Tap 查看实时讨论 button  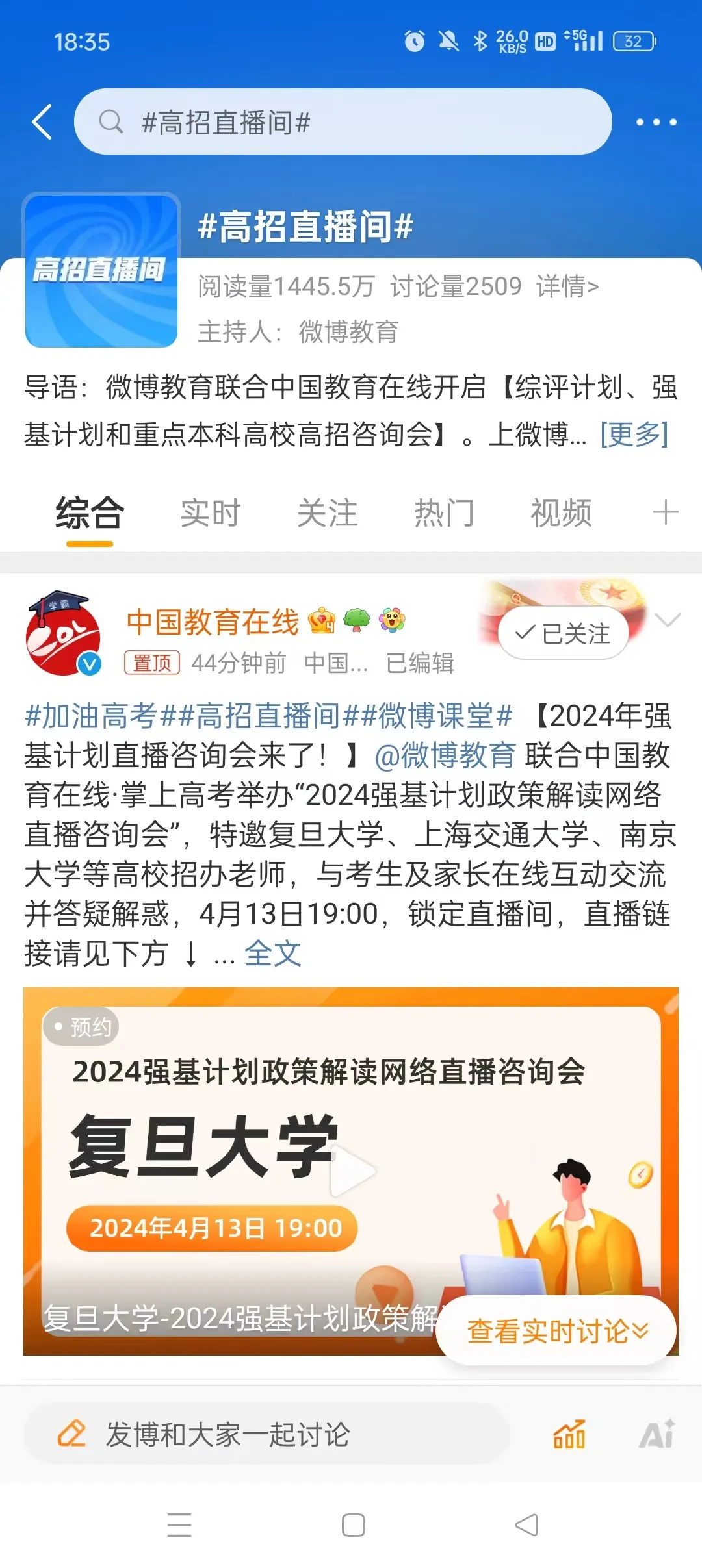coord(557,1331)
